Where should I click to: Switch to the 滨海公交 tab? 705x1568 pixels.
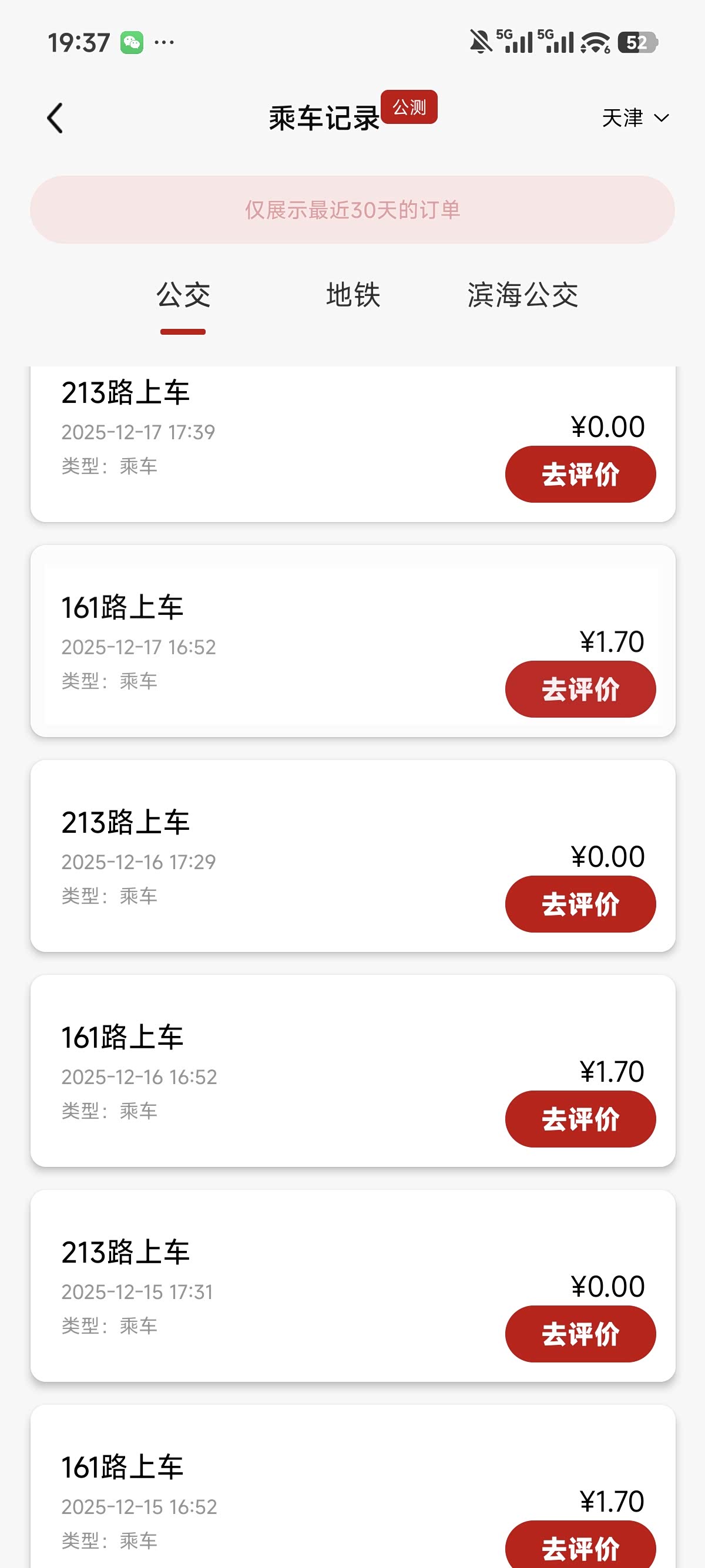coord(522,296)
